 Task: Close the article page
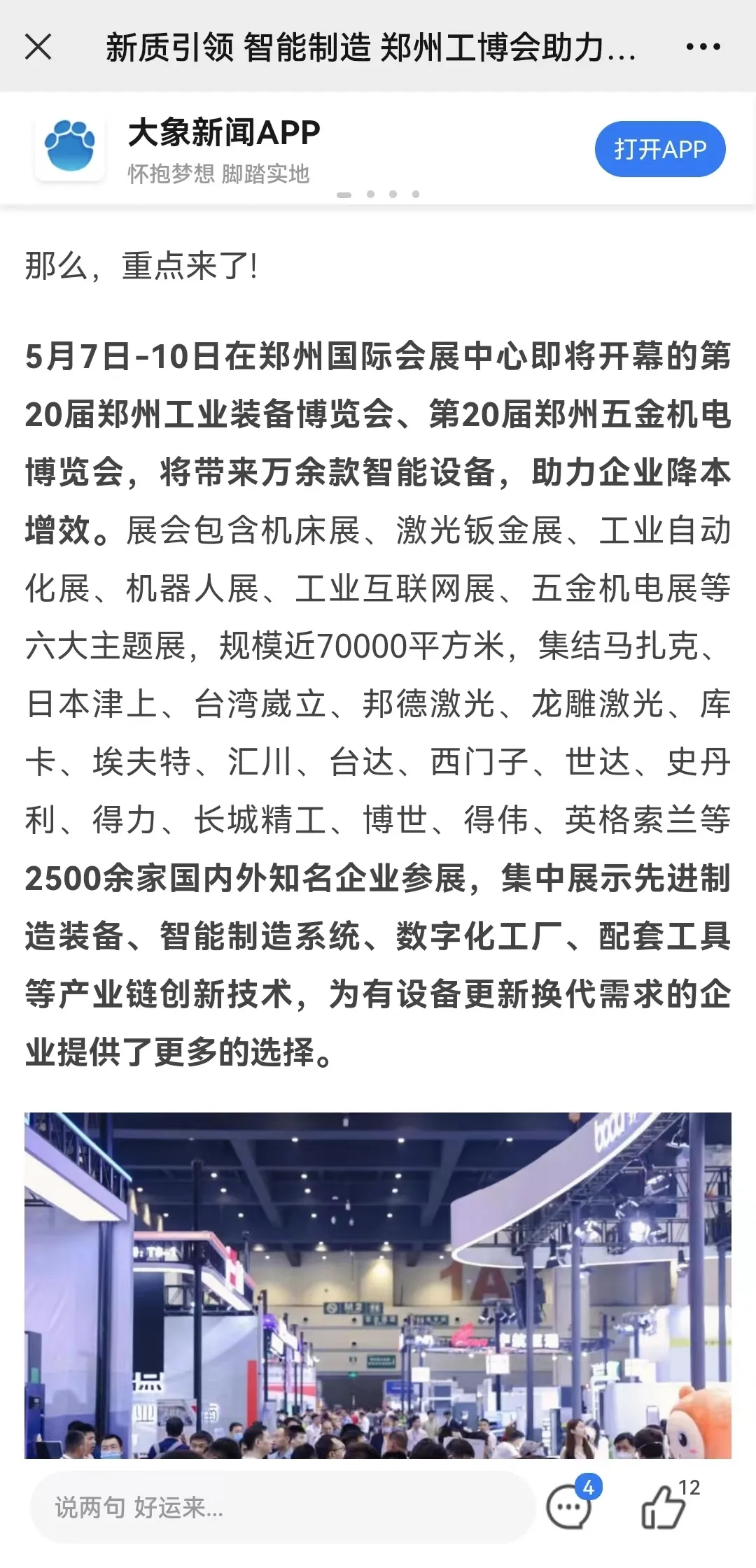[x=38, y=47]
